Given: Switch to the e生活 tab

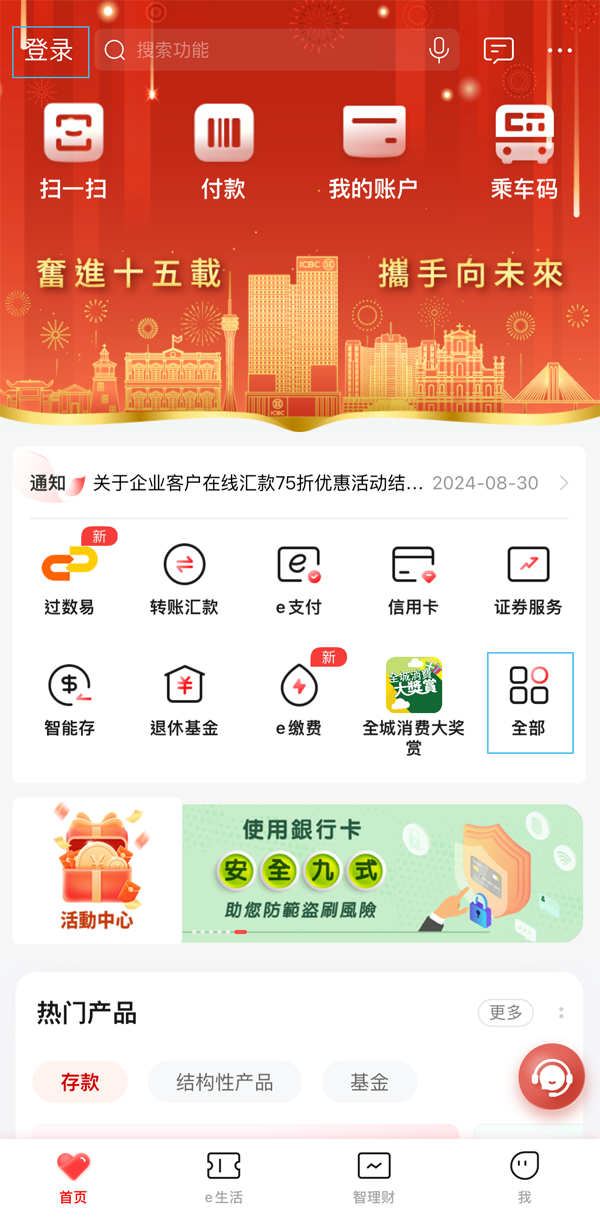Looking at the screenshot, I should [x=224, y=1178].
